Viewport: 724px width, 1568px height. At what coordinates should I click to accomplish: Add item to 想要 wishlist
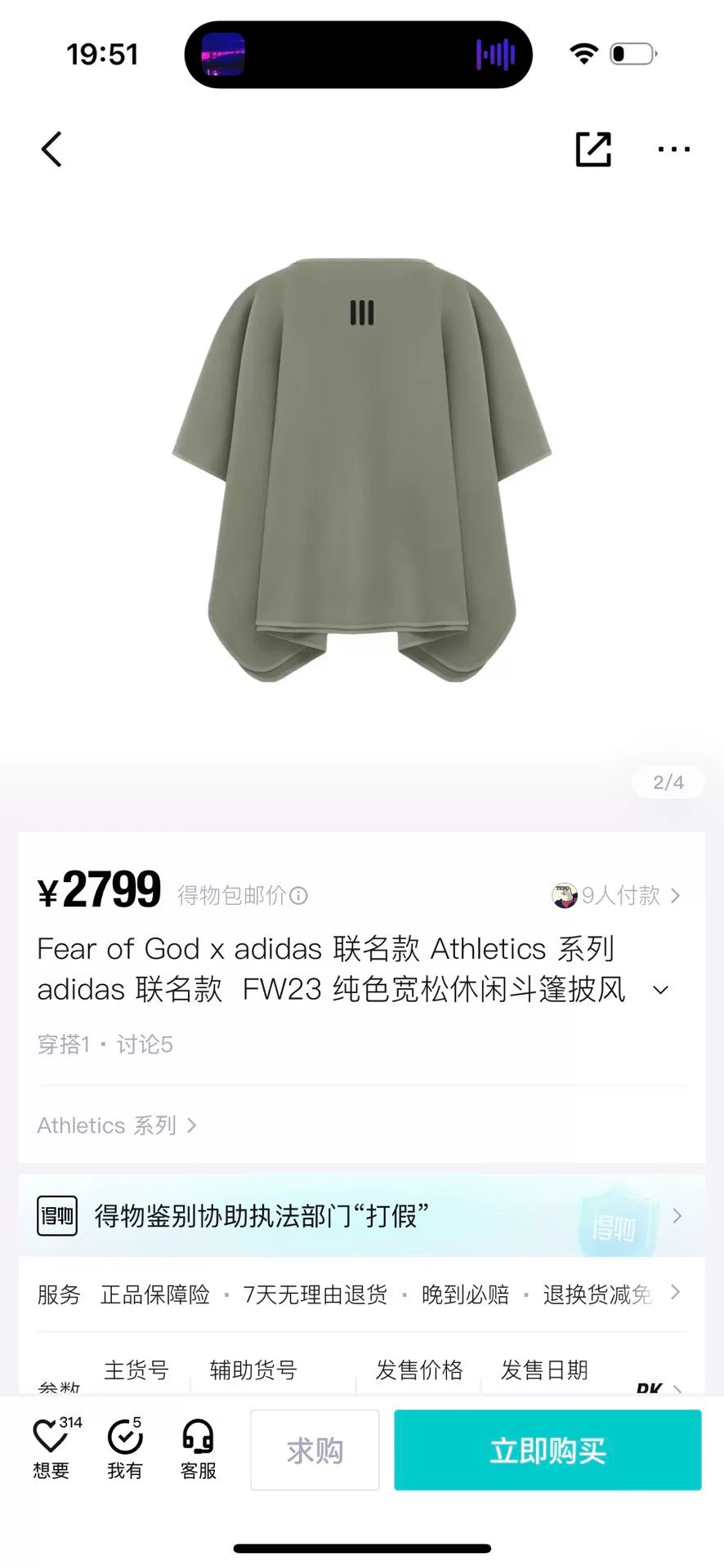click(51, 1450)
